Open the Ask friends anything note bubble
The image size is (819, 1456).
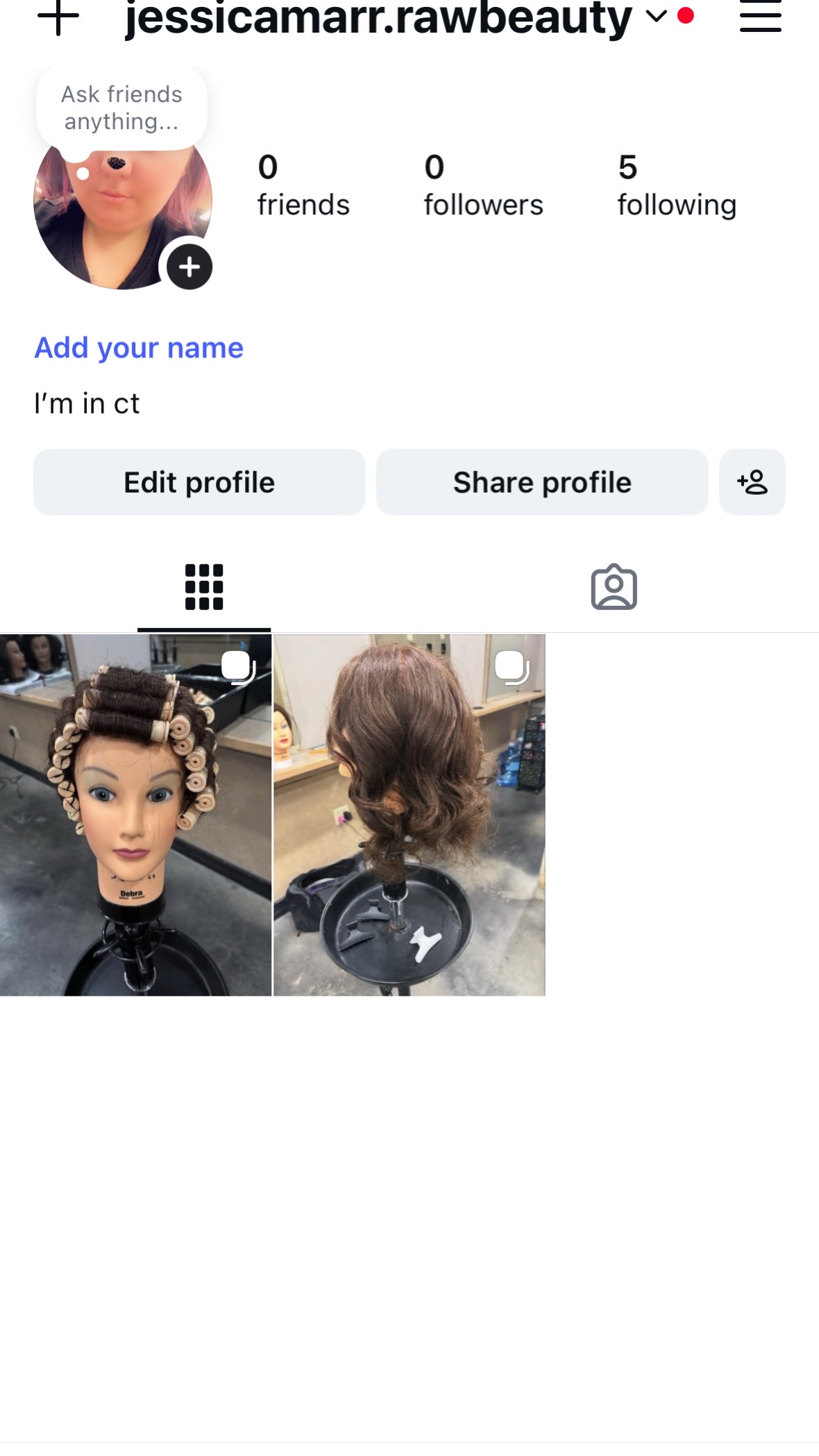(121, 108)
